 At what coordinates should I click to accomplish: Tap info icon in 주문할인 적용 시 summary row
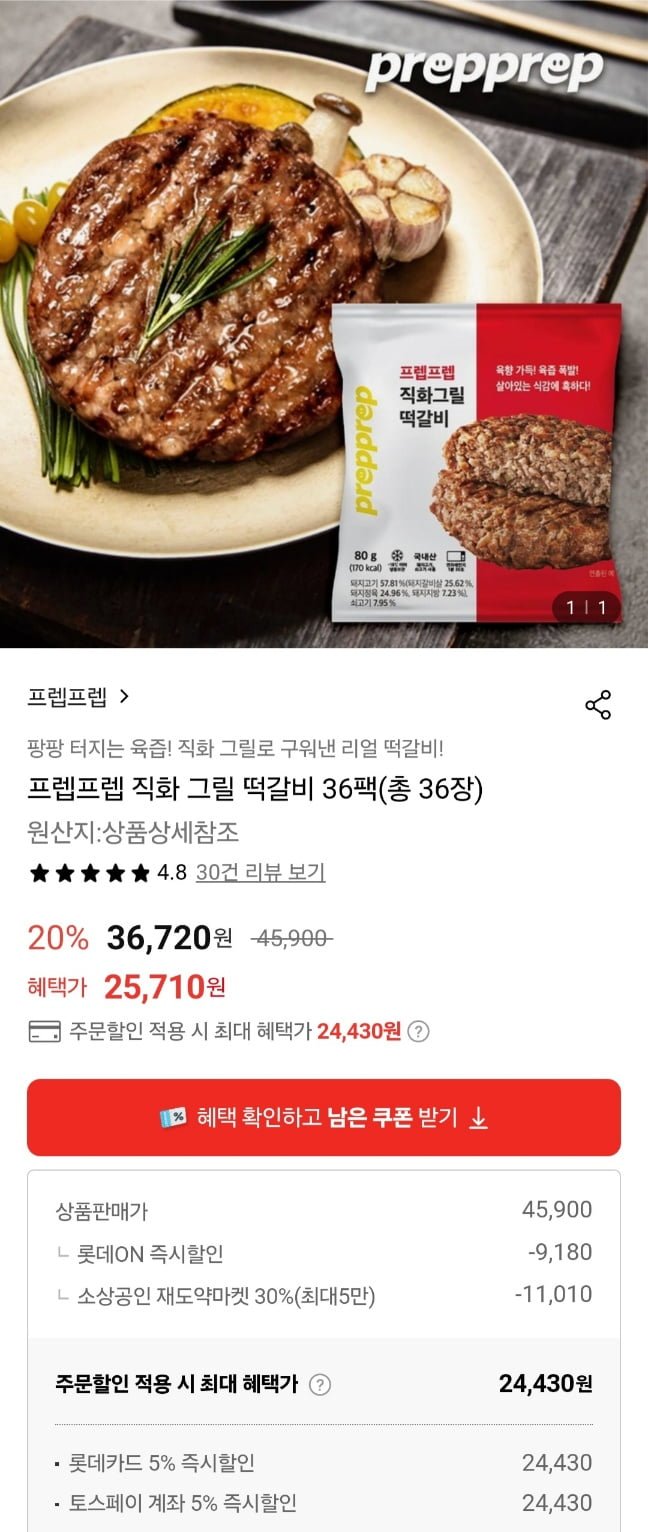(319, 1385)
